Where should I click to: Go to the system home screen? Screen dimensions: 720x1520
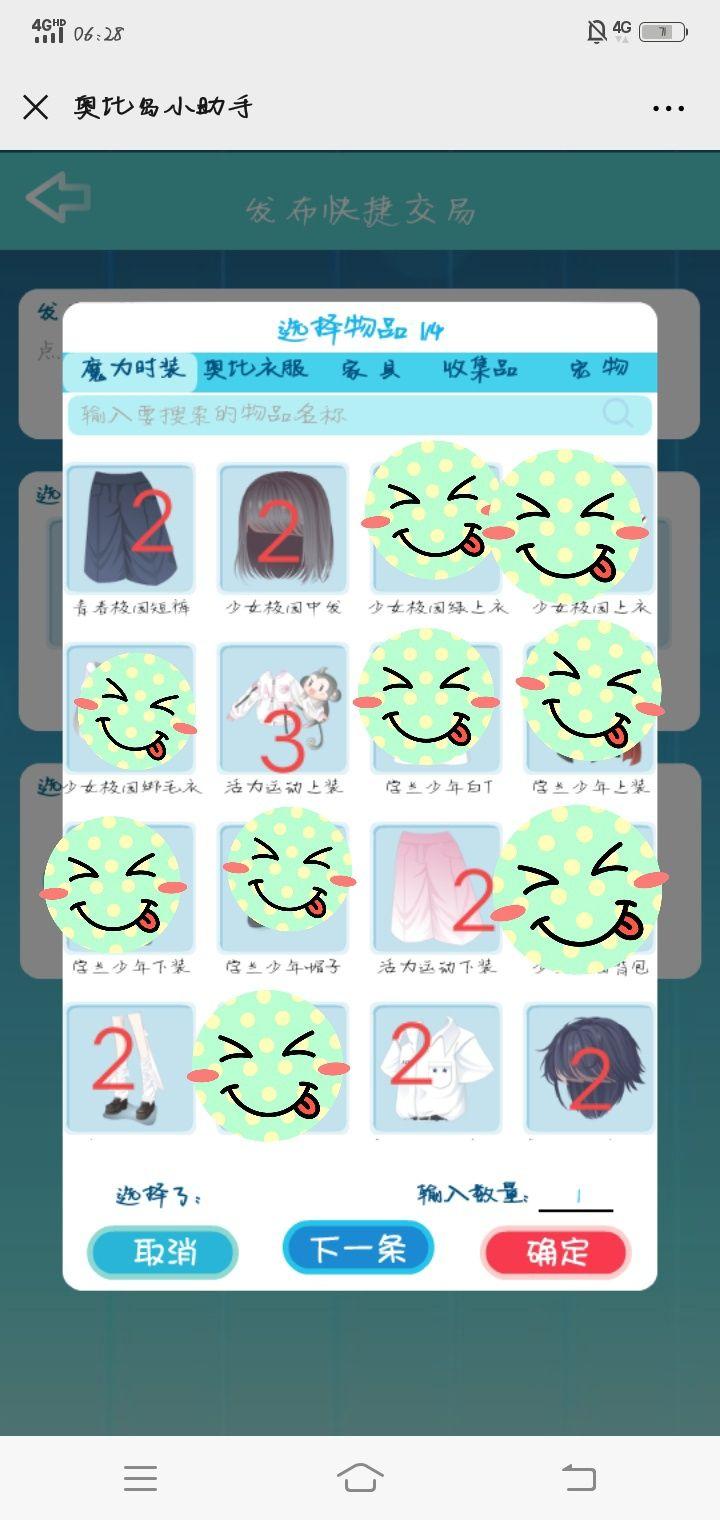tap(360, 1478)
